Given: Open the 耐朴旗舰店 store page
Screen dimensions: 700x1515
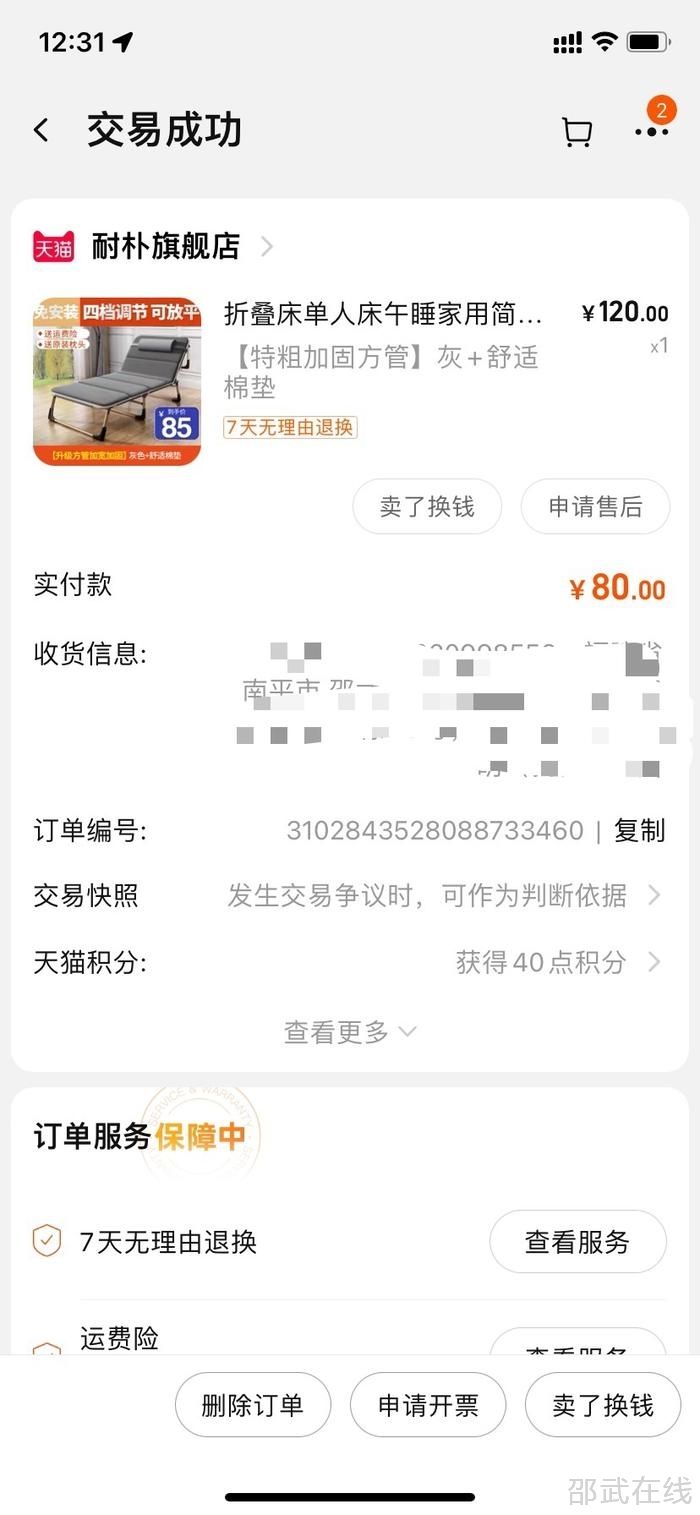Looking at the screenshot, I should point(166,246).
